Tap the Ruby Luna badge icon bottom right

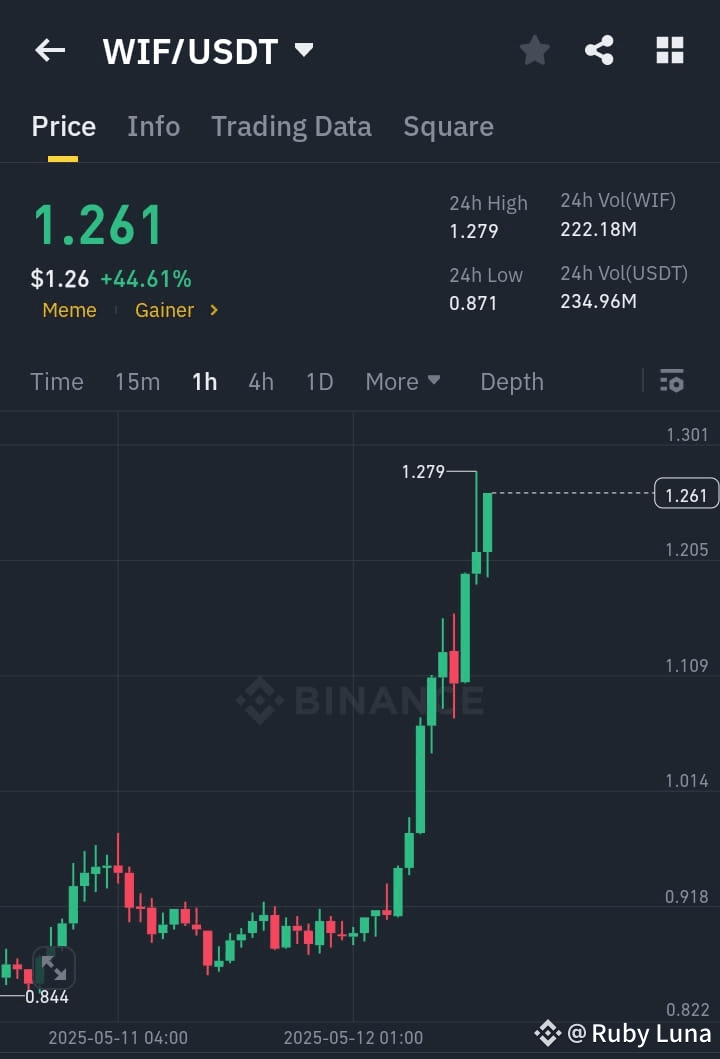pyautogui.click(x=547, y=1035)
